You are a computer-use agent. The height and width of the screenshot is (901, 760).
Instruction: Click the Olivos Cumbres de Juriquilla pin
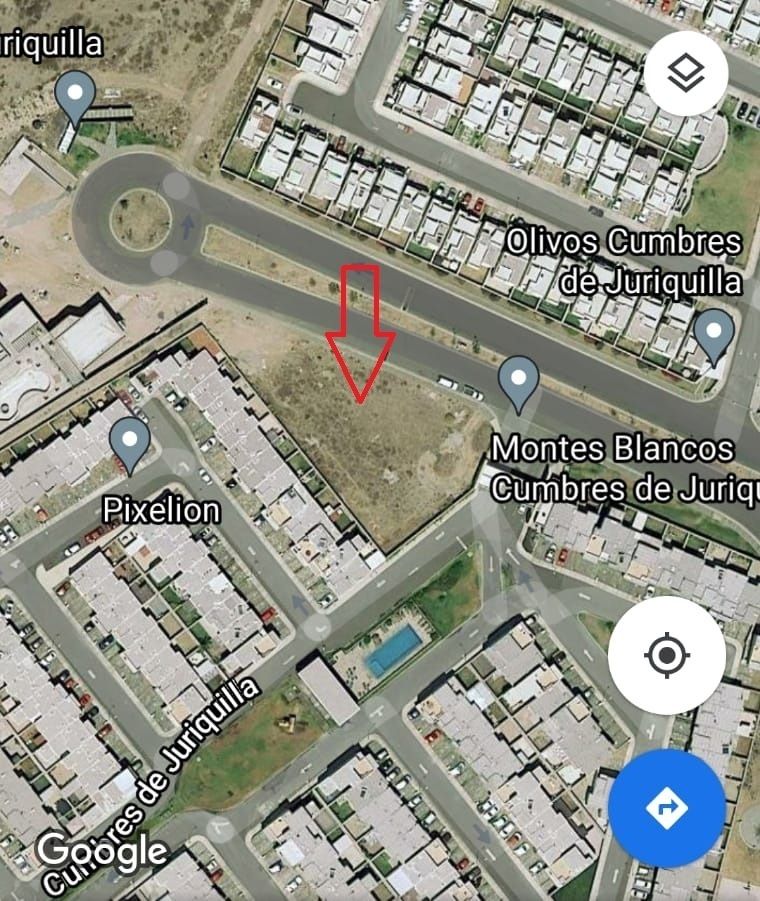pyautogui.click(x=713, y=330)
